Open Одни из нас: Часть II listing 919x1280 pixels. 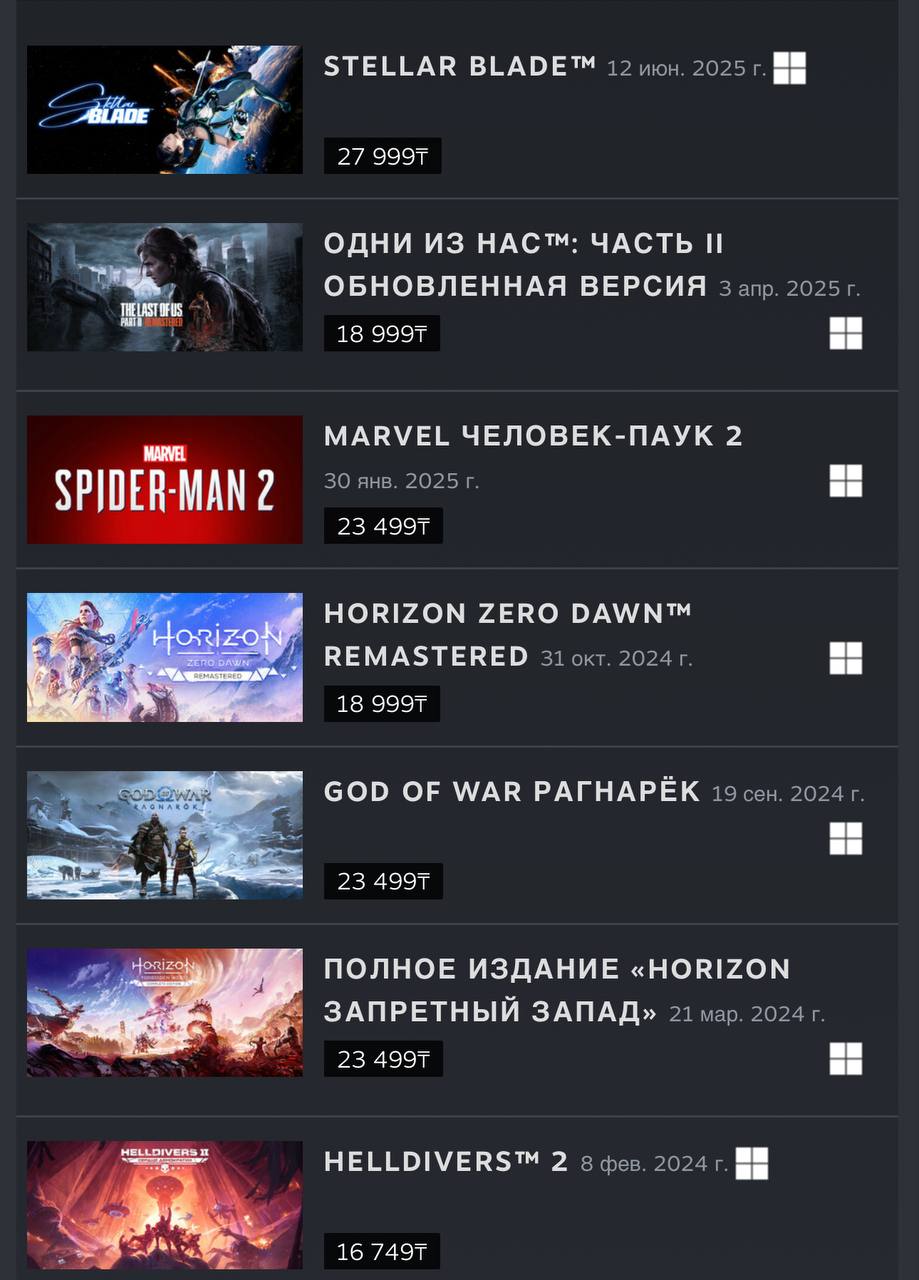tap(523, 264)
